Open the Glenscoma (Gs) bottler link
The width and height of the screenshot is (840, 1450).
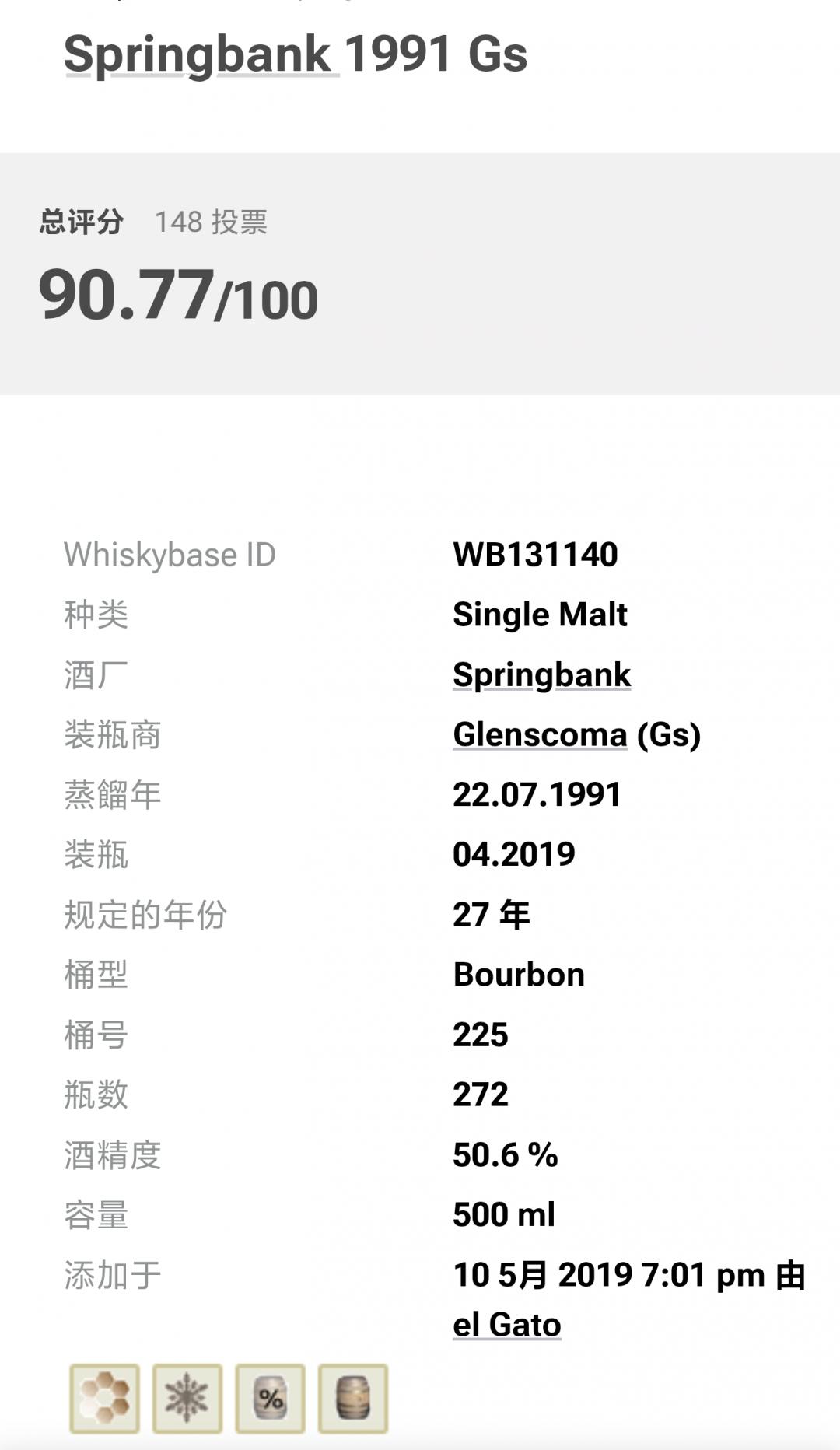[540, 734]
